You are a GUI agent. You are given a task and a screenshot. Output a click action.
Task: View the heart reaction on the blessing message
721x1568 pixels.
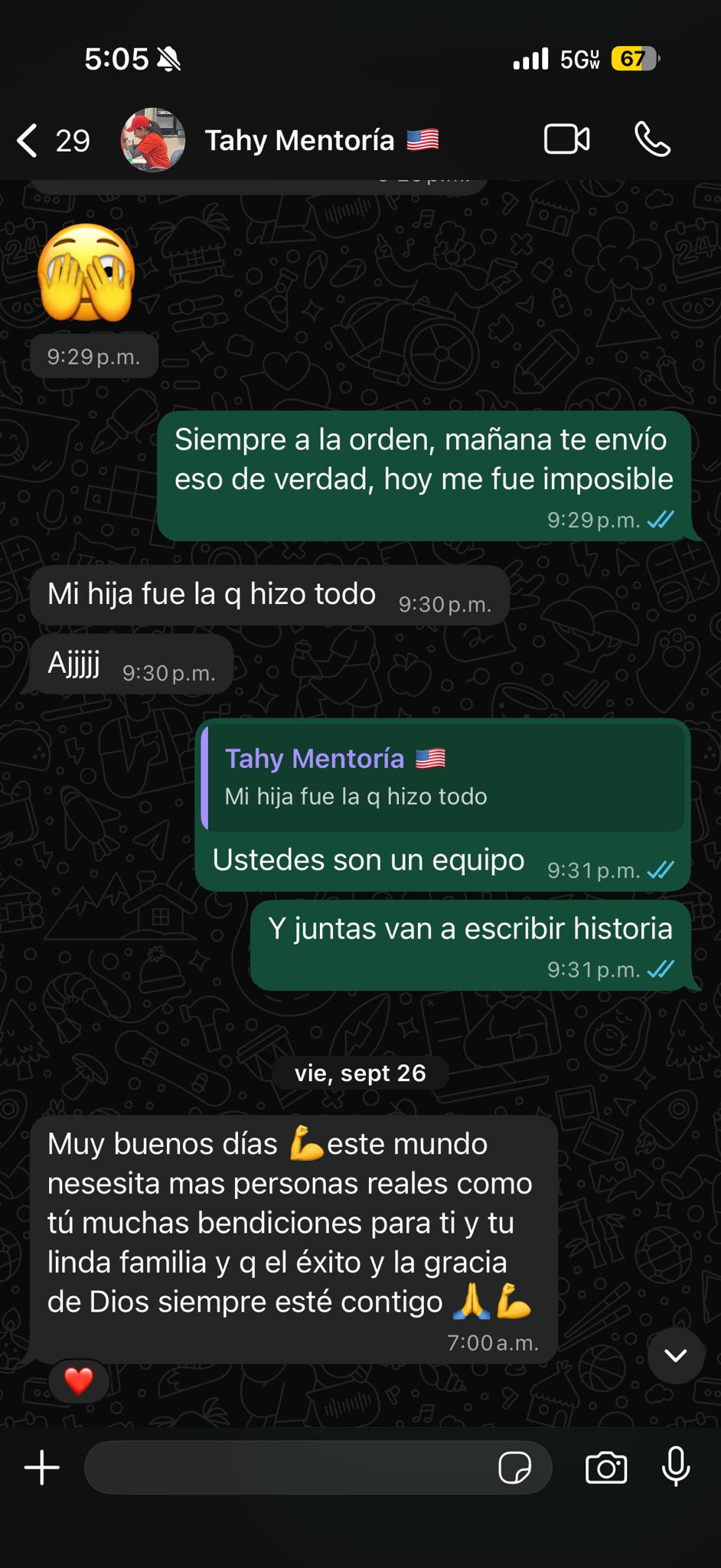(78, 1380)
